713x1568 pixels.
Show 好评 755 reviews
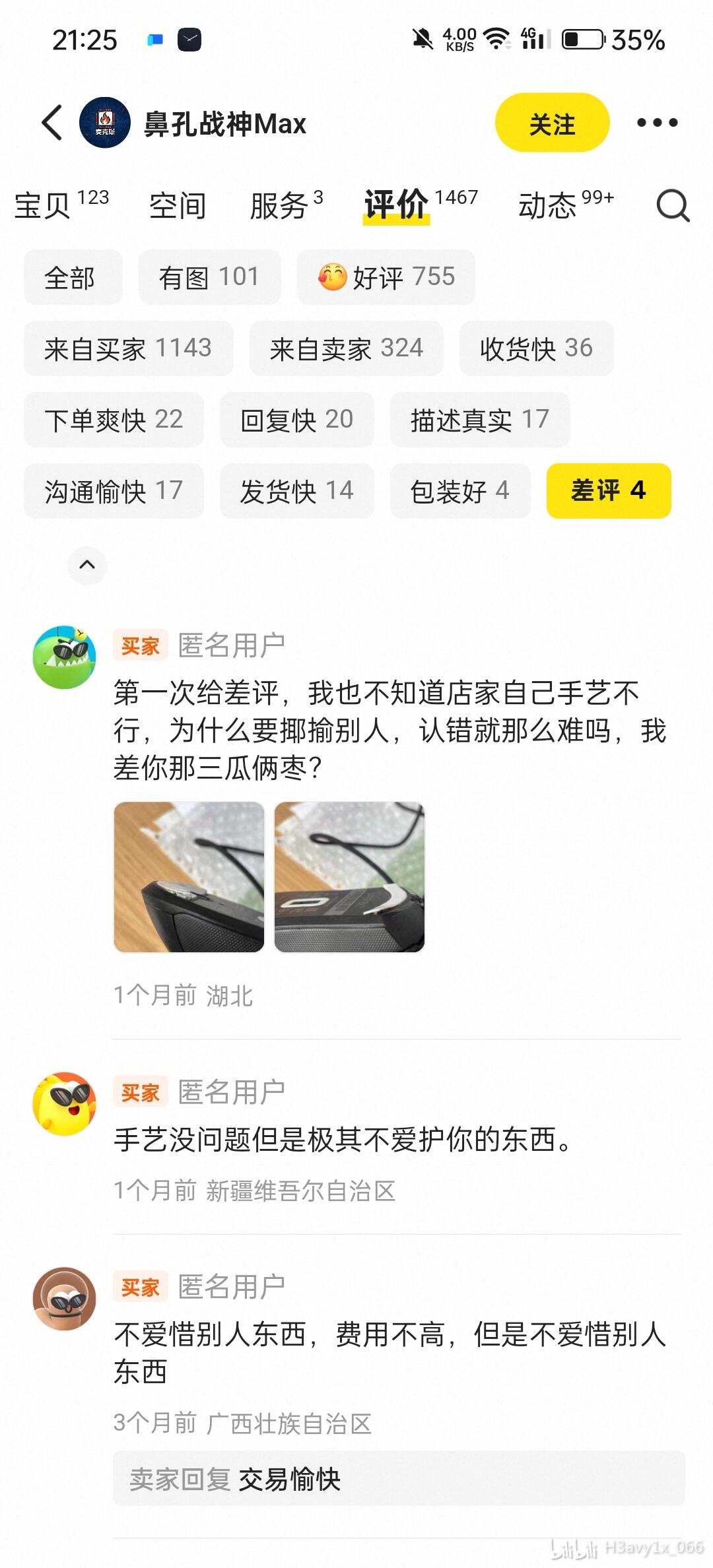pyautogui.click(x=386, y=277)
